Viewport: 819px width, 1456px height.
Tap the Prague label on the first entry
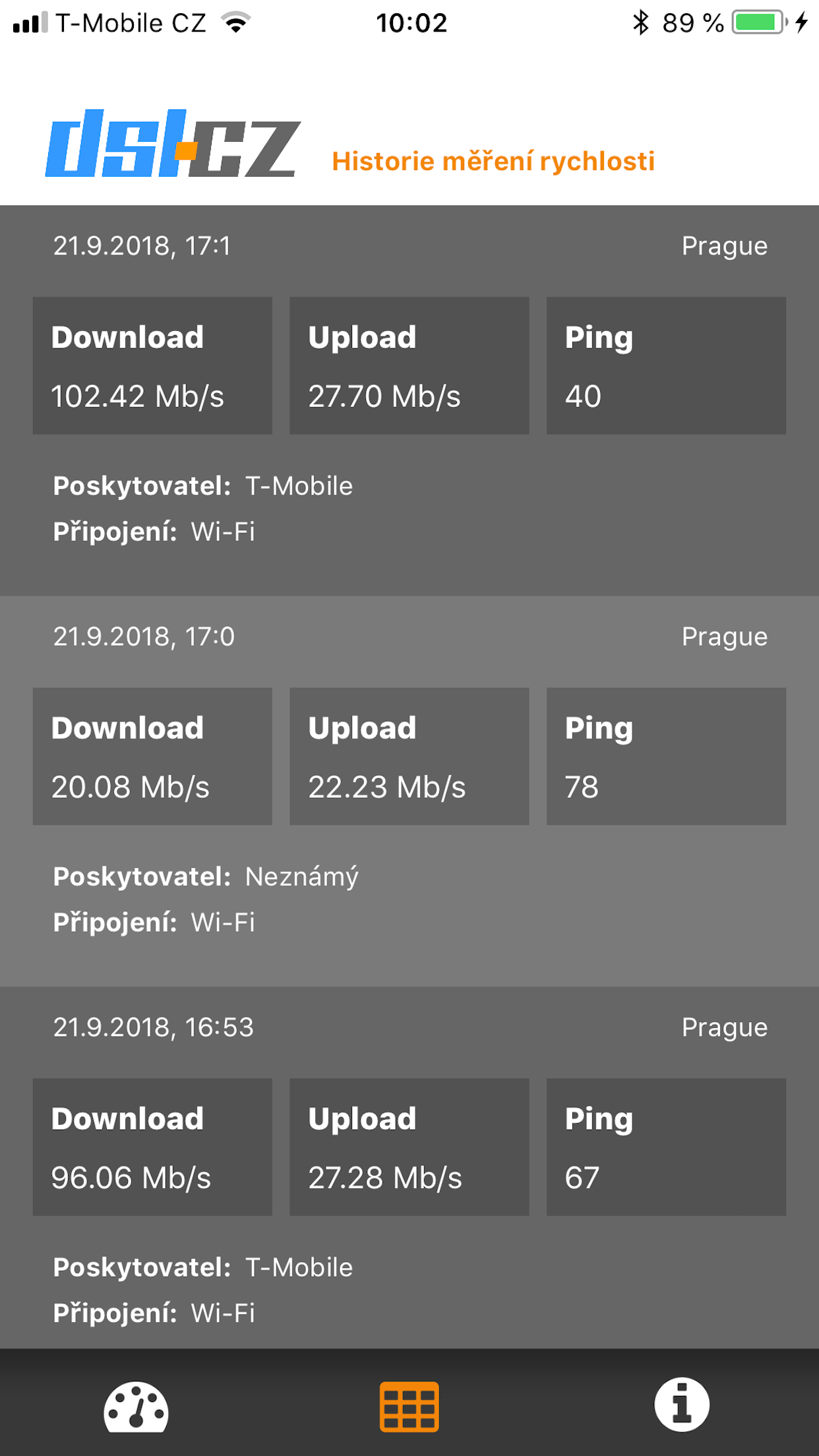pyautogui.click(x=724, y=246)
